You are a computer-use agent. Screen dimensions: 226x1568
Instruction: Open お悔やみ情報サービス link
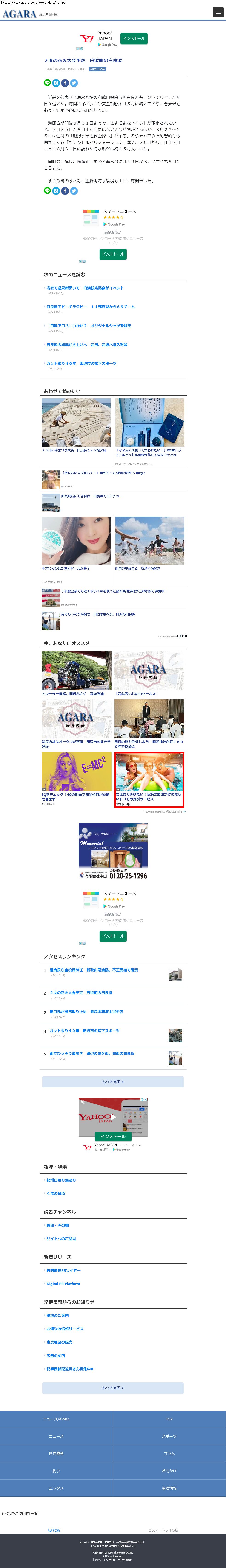[65, 1329]
